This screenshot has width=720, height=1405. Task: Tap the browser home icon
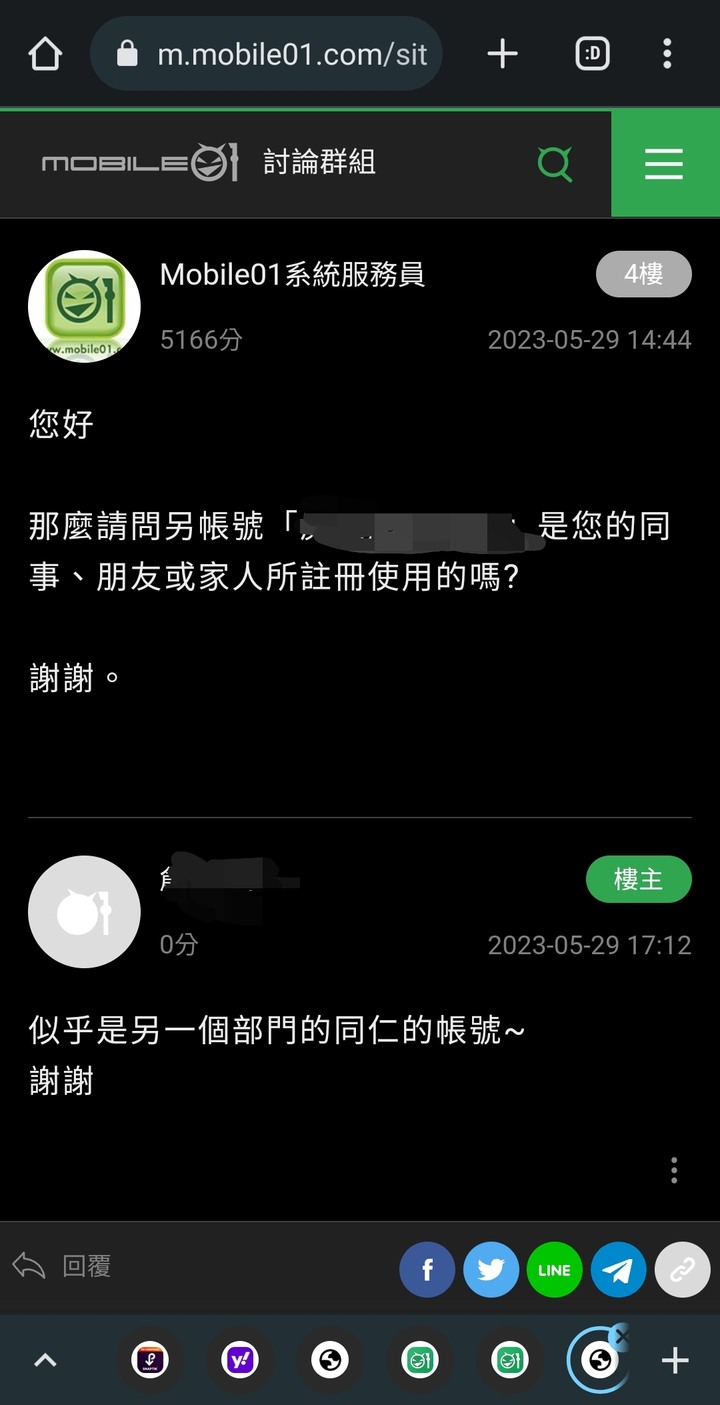44,53
